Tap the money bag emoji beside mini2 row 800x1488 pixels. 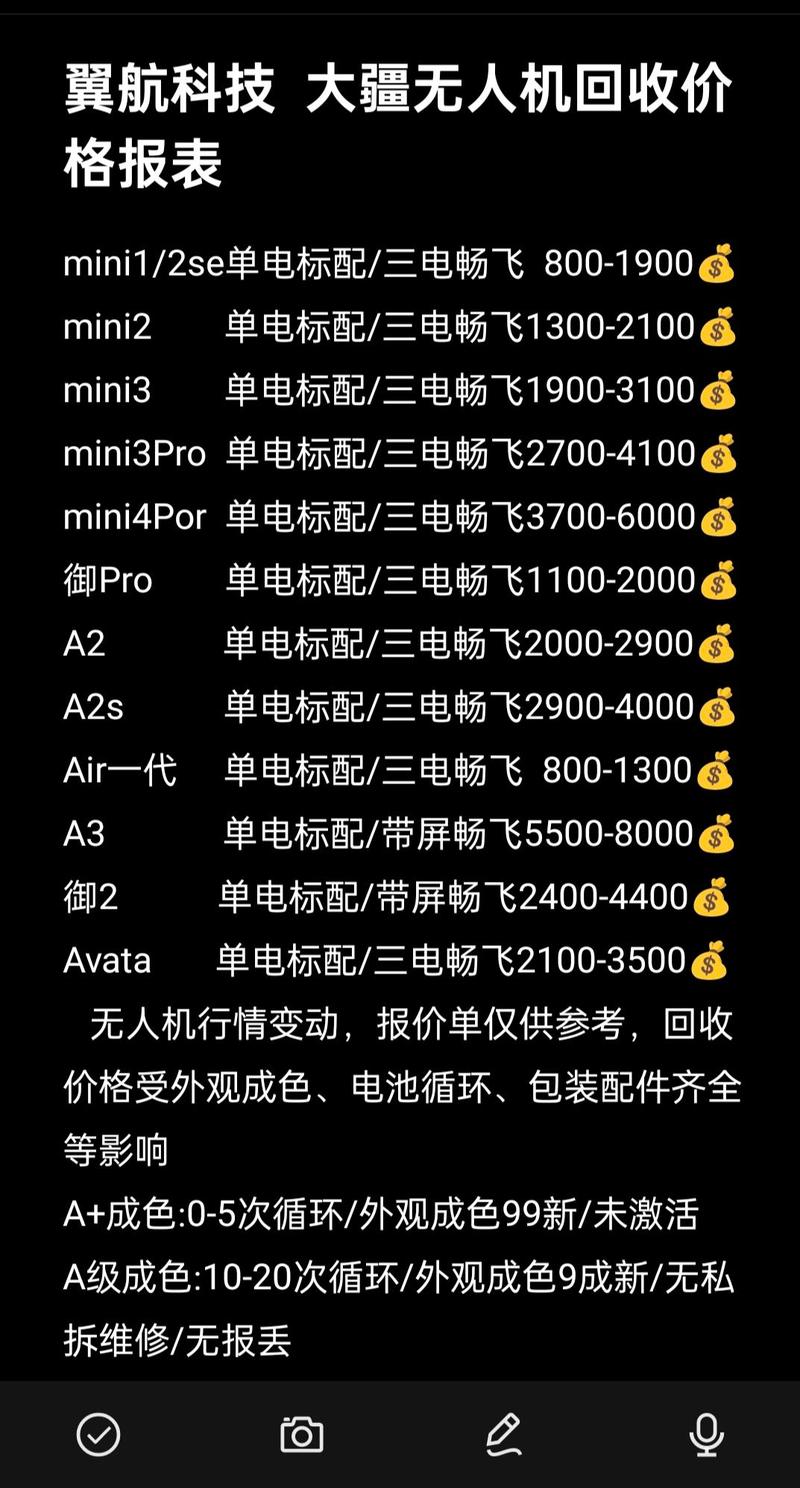(717, 327)
